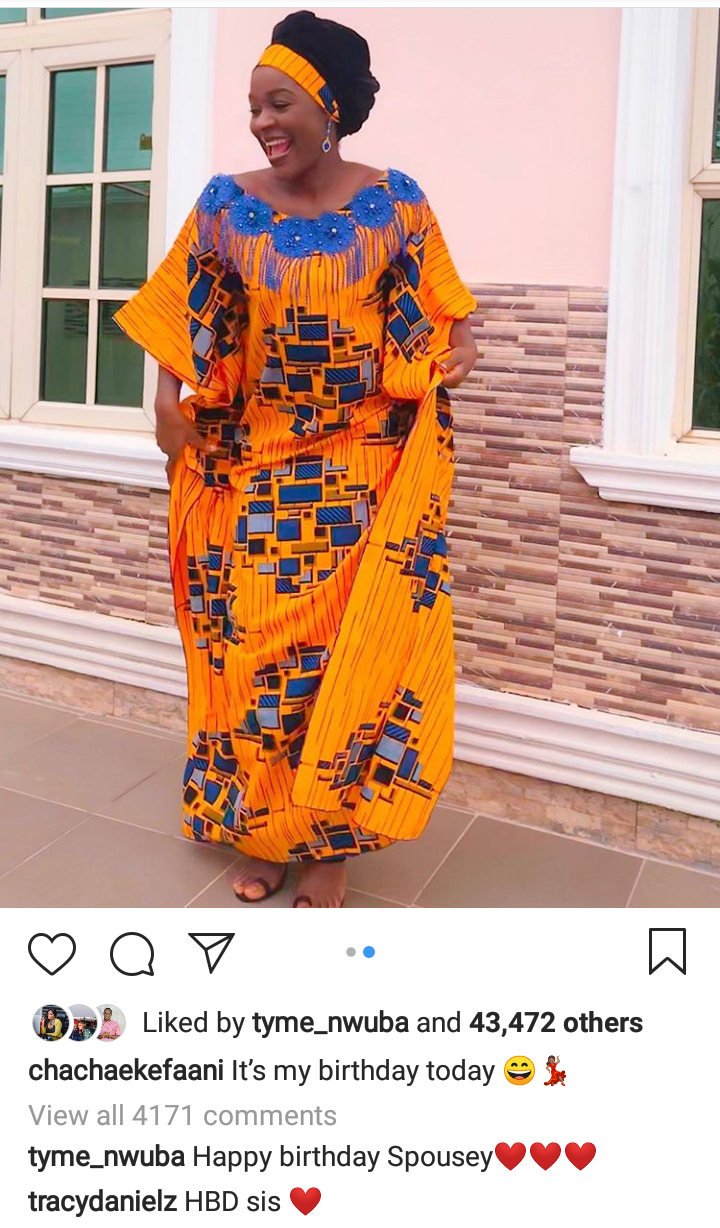Screen dimensions: 720x1228
Task: Open chachaekefaani's profile from the caption
Action: coord(126,1071)
